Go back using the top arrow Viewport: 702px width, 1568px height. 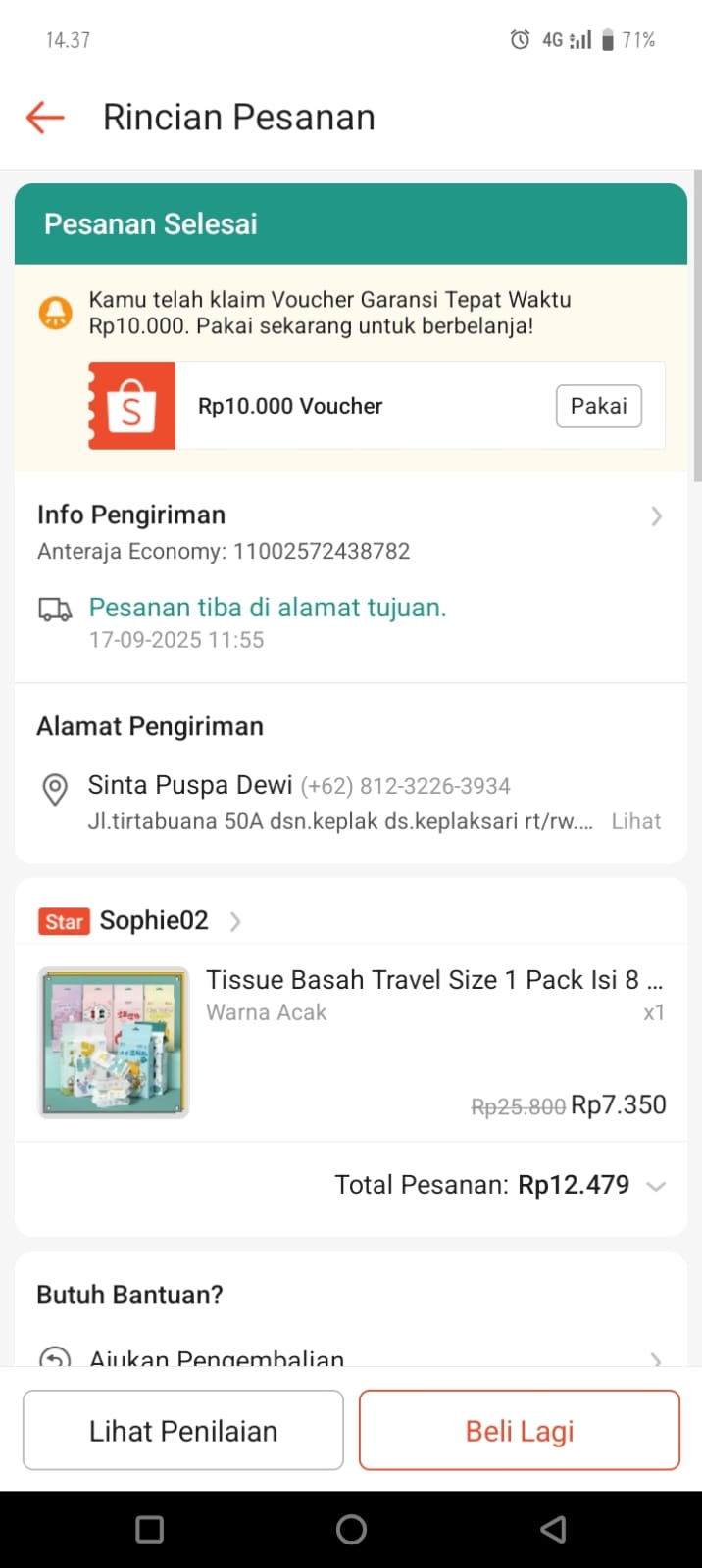[x=45, y=118]
